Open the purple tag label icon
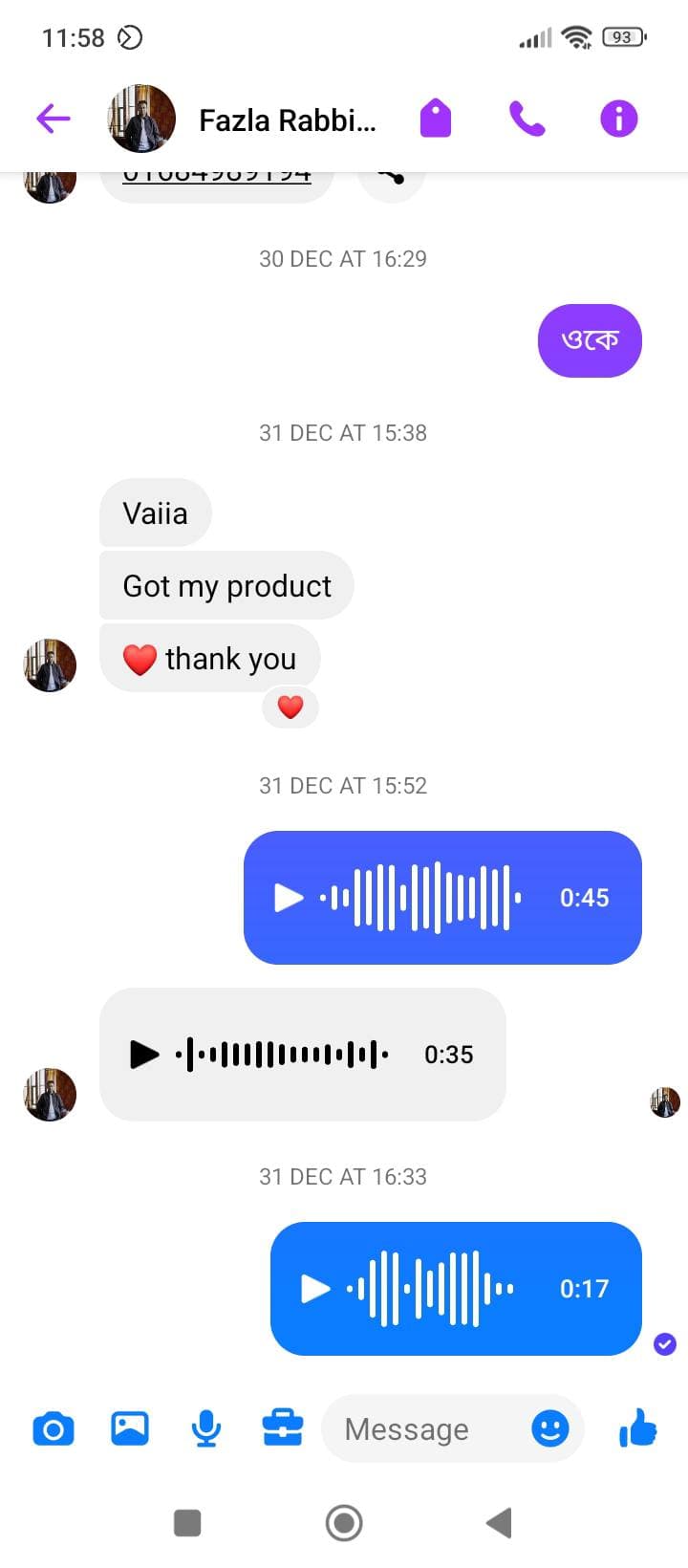The height and width of the screenshot is (1568, 688). (x=436, y=120)
